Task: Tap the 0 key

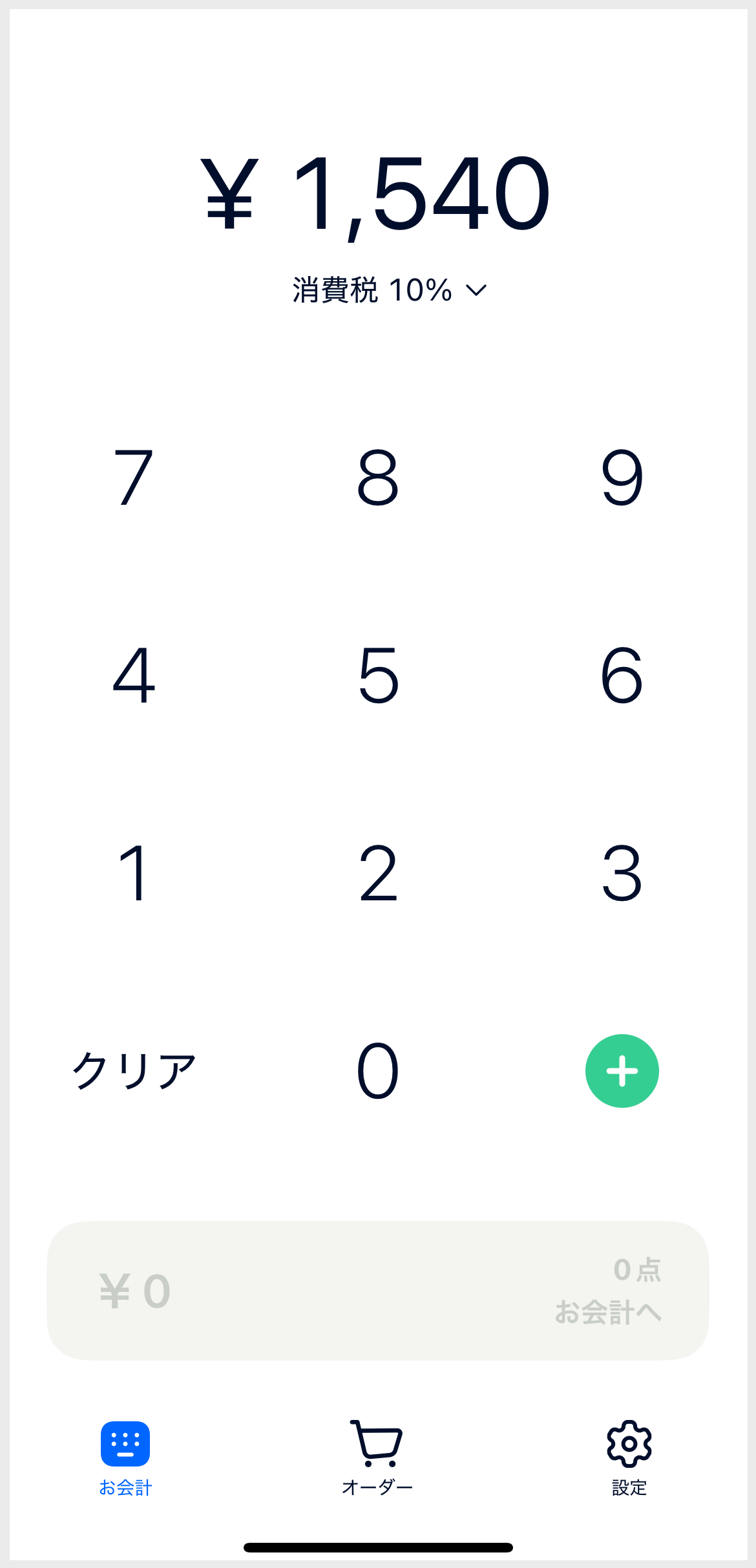Action: (378, 1071)
